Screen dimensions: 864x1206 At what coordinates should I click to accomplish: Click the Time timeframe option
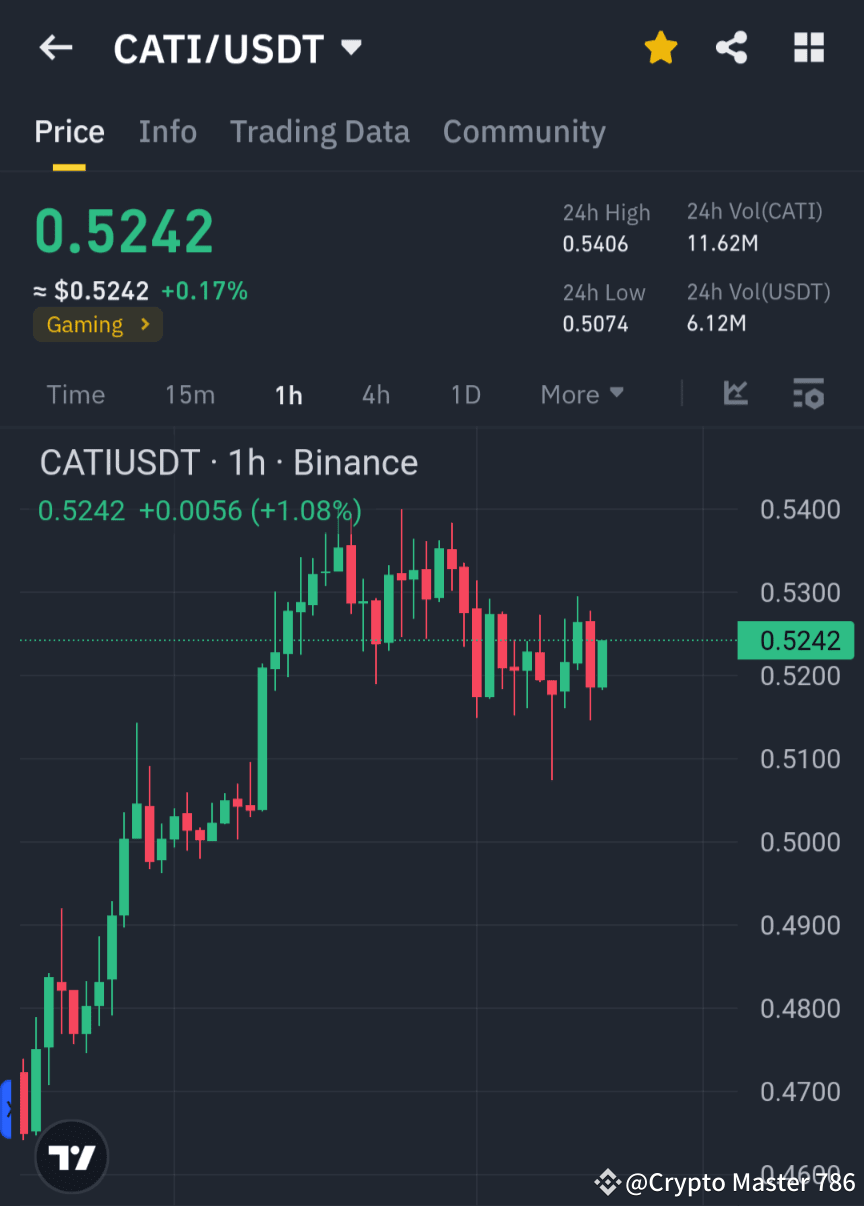point(75,394)
